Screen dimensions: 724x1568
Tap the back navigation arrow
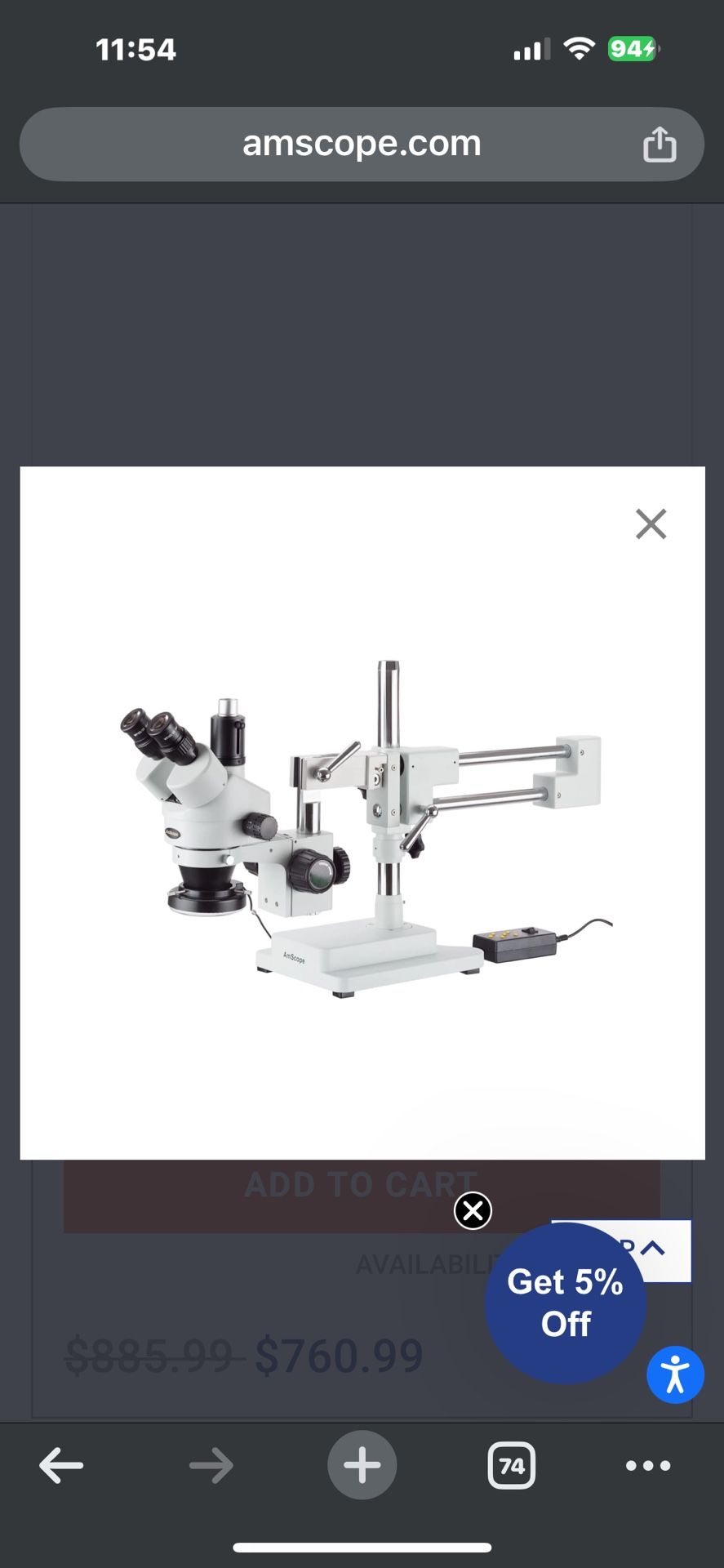tap(61, 1465)
